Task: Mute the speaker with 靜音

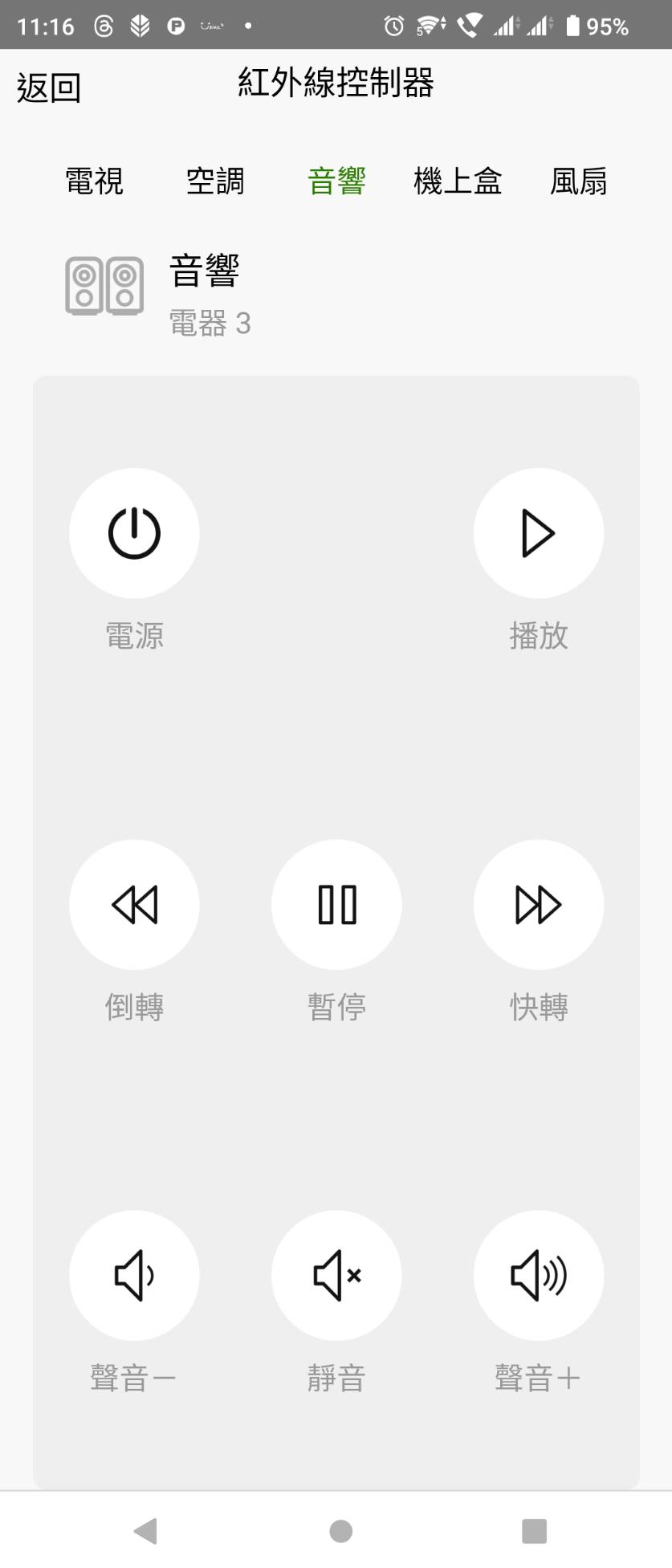Action: (336, 1275)
